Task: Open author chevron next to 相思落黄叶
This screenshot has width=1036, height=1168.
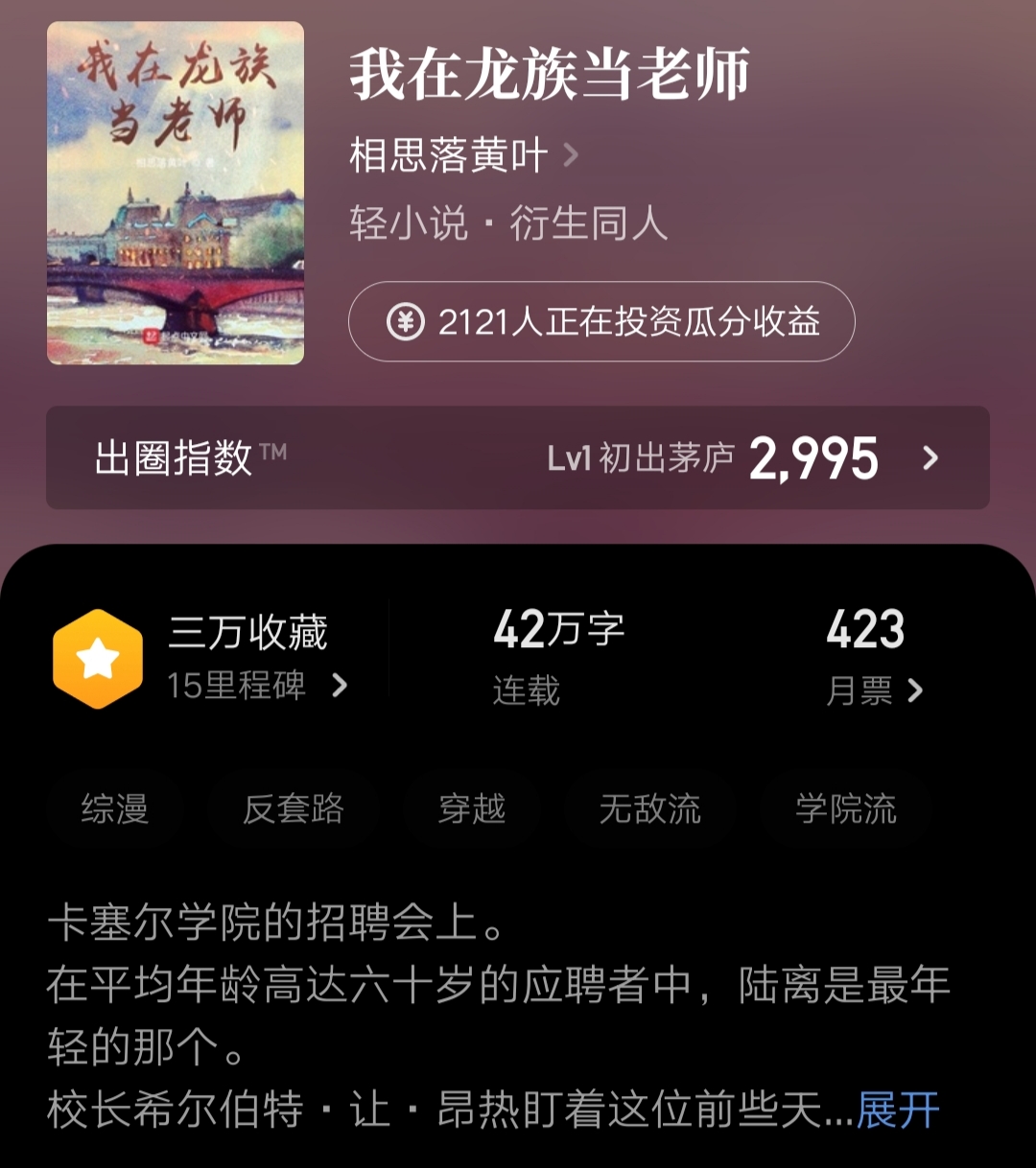Action: [x=574, y=156]
